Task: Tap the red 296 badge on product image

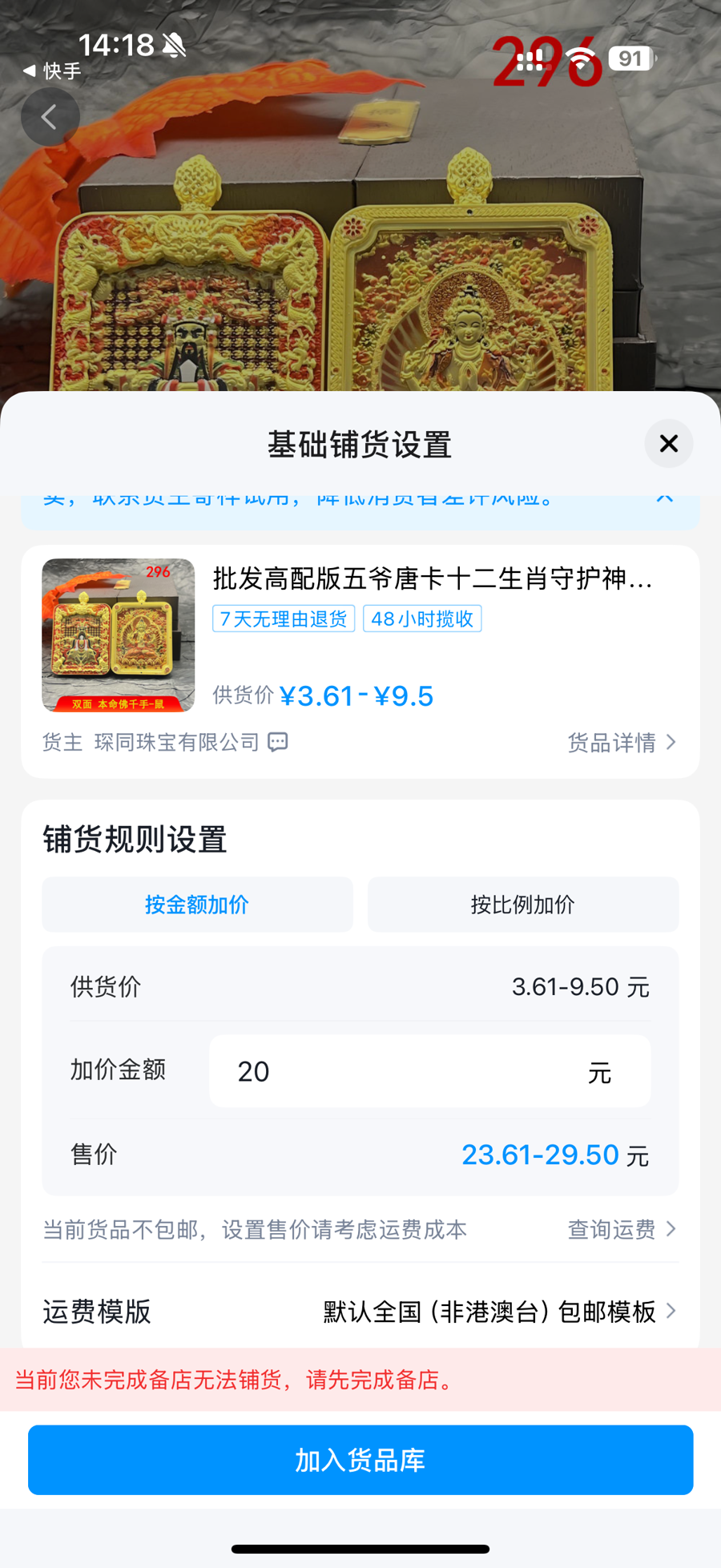Action: coord(159,572)
